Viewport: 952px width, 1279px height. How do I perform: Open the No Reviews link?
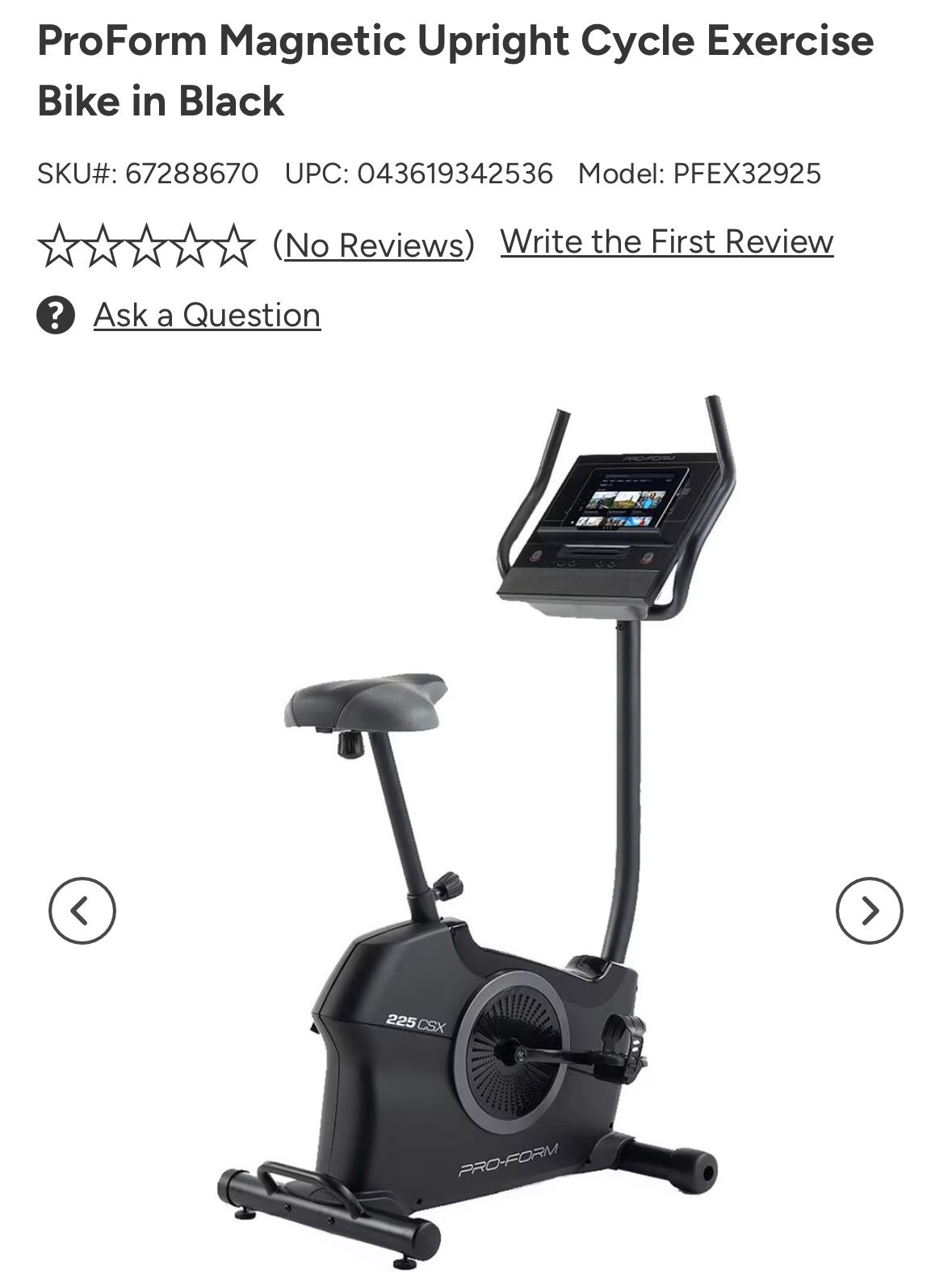click(x=374, y=245)
